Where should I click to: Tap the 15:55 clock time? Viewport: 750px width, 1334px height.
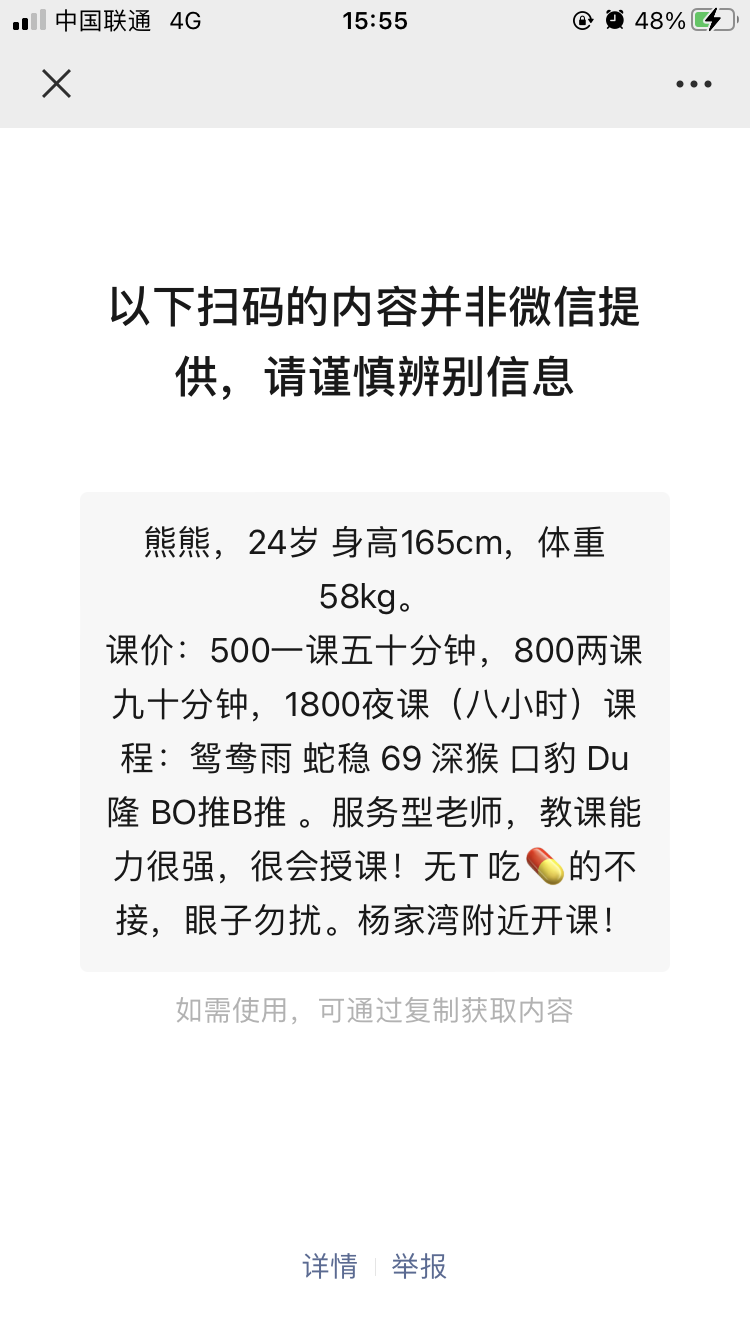375,20
